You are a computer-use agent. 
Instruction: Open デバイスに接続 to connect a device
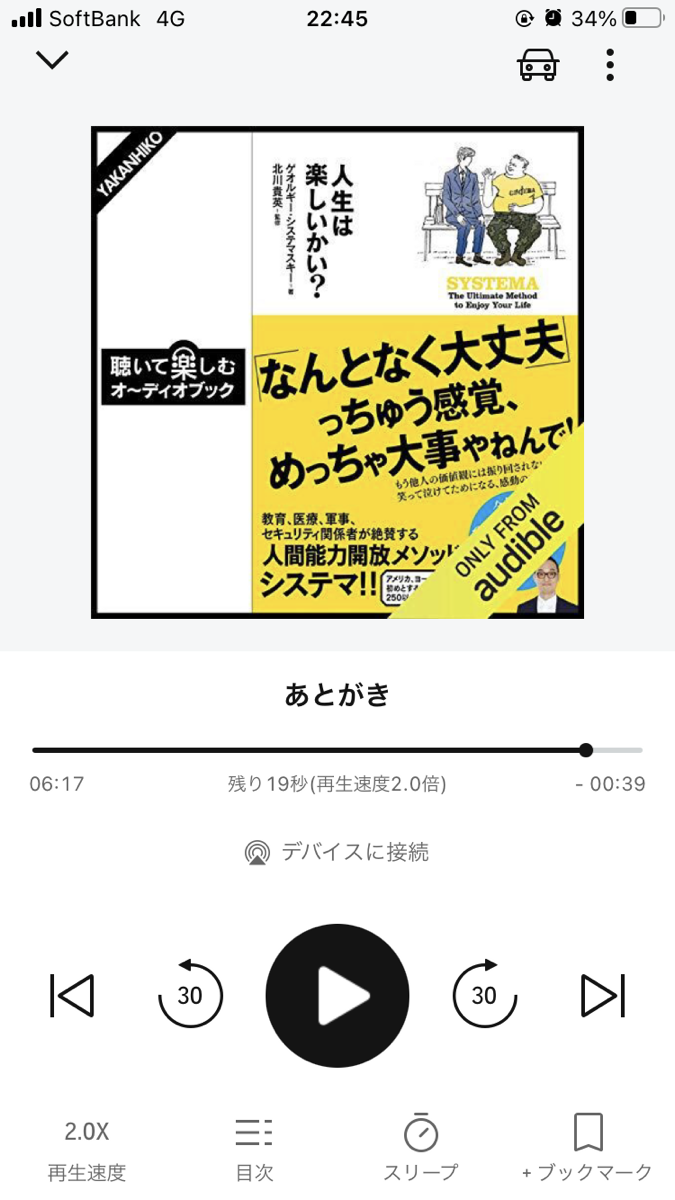[337, 852]
